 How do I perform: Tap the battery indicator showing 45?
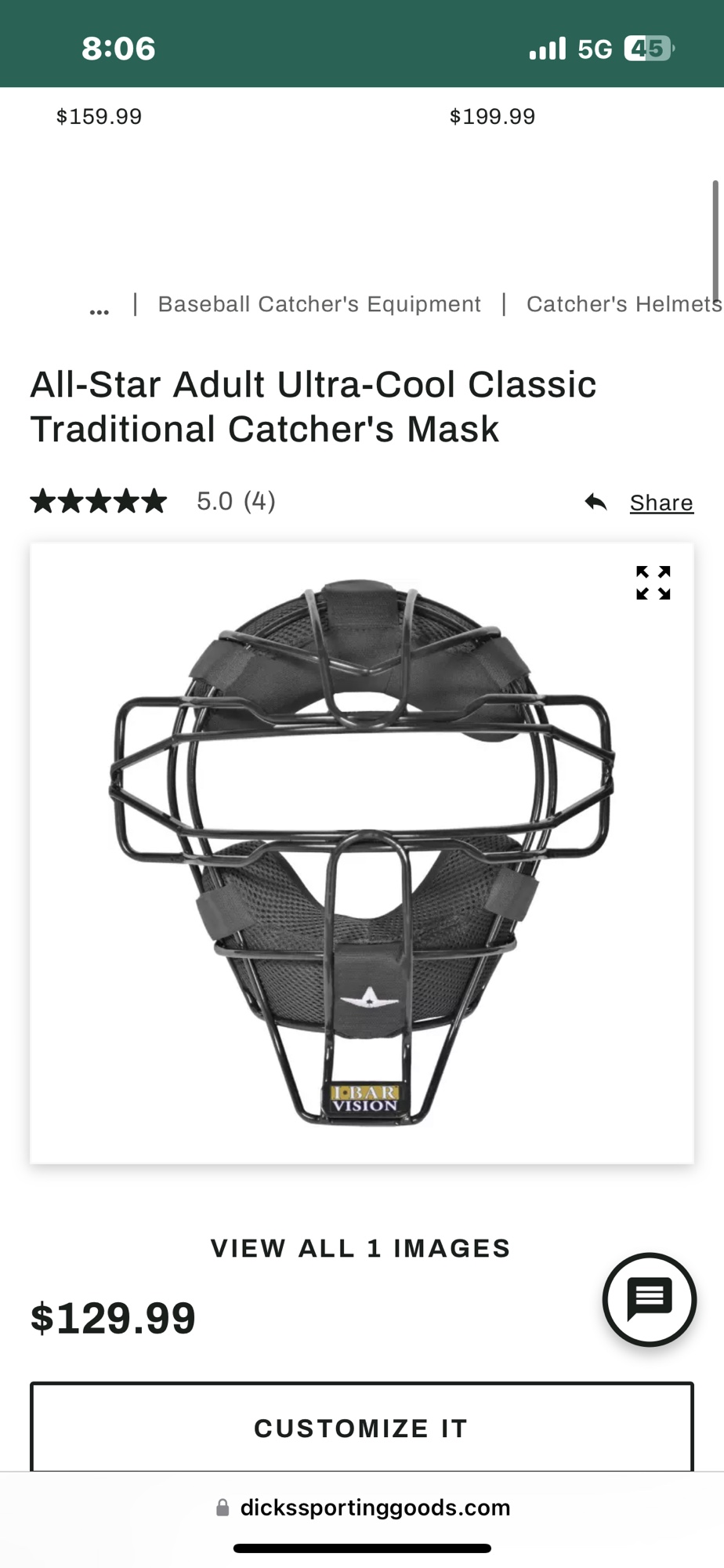(647, 47)
